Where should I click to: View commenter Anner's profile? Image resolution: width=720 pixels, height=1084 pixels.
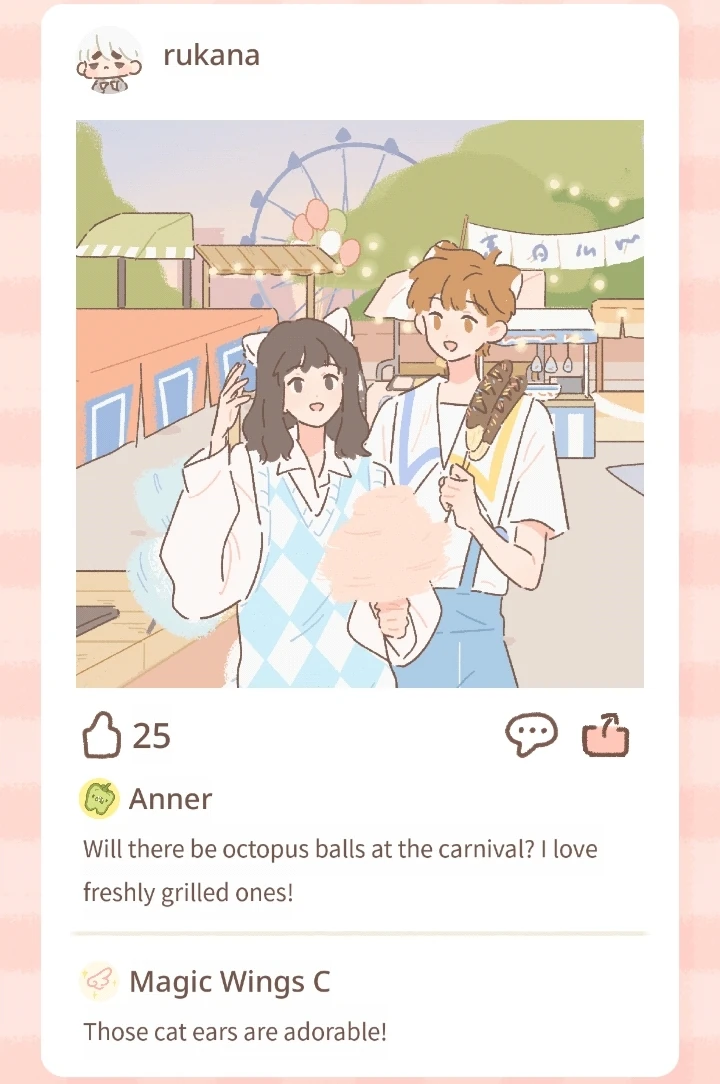(x=99, y=799)
